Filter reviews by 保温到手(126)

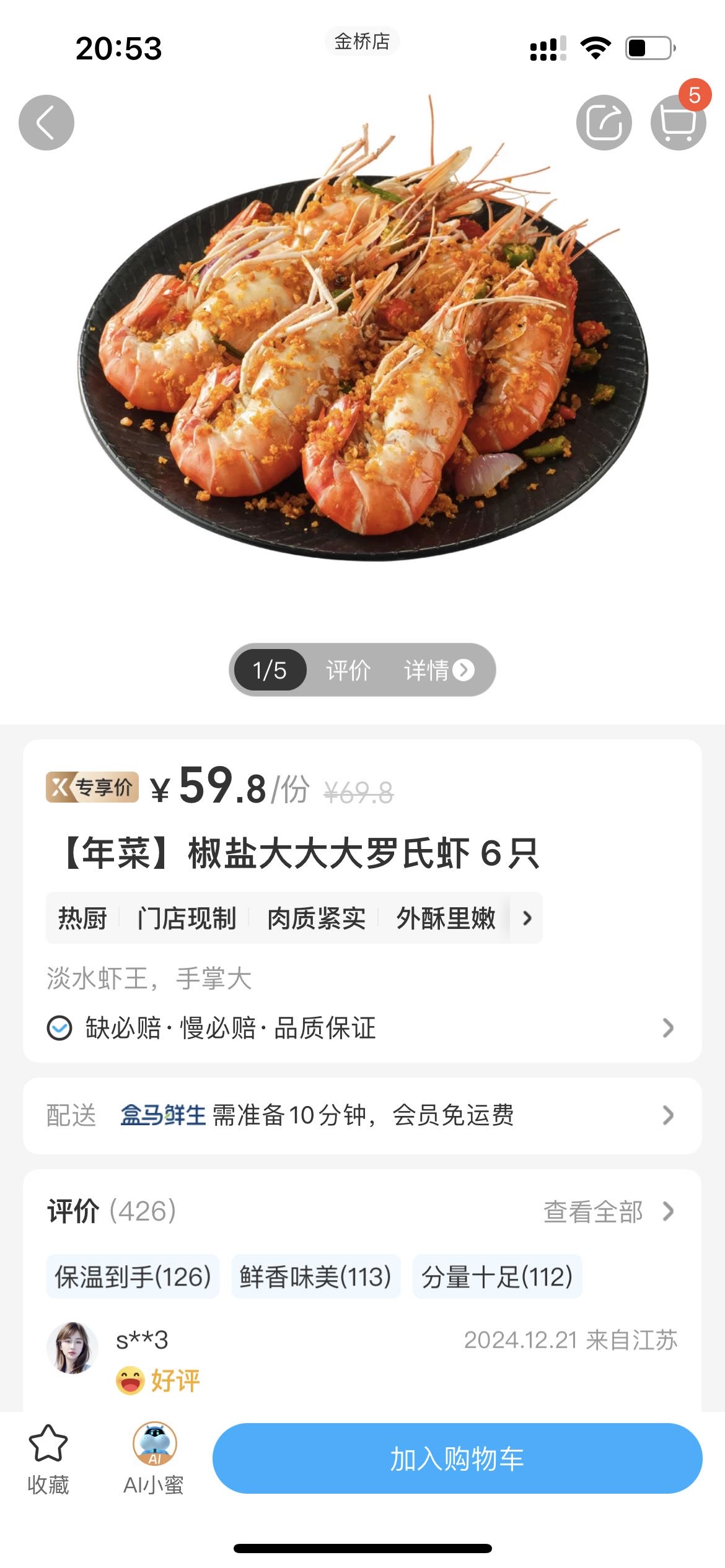133,1277
